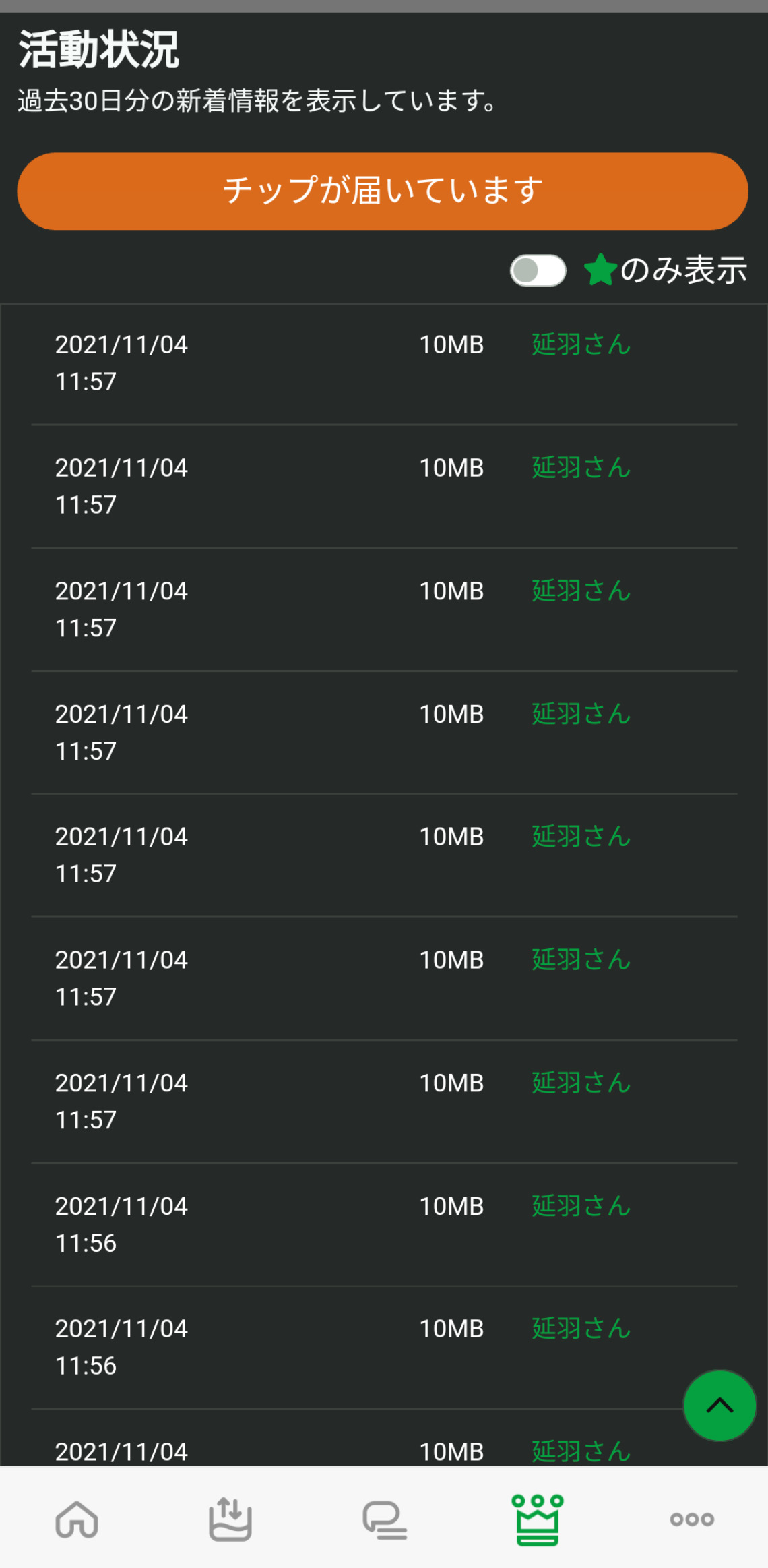Switch to the chat messages tab

384,1519
